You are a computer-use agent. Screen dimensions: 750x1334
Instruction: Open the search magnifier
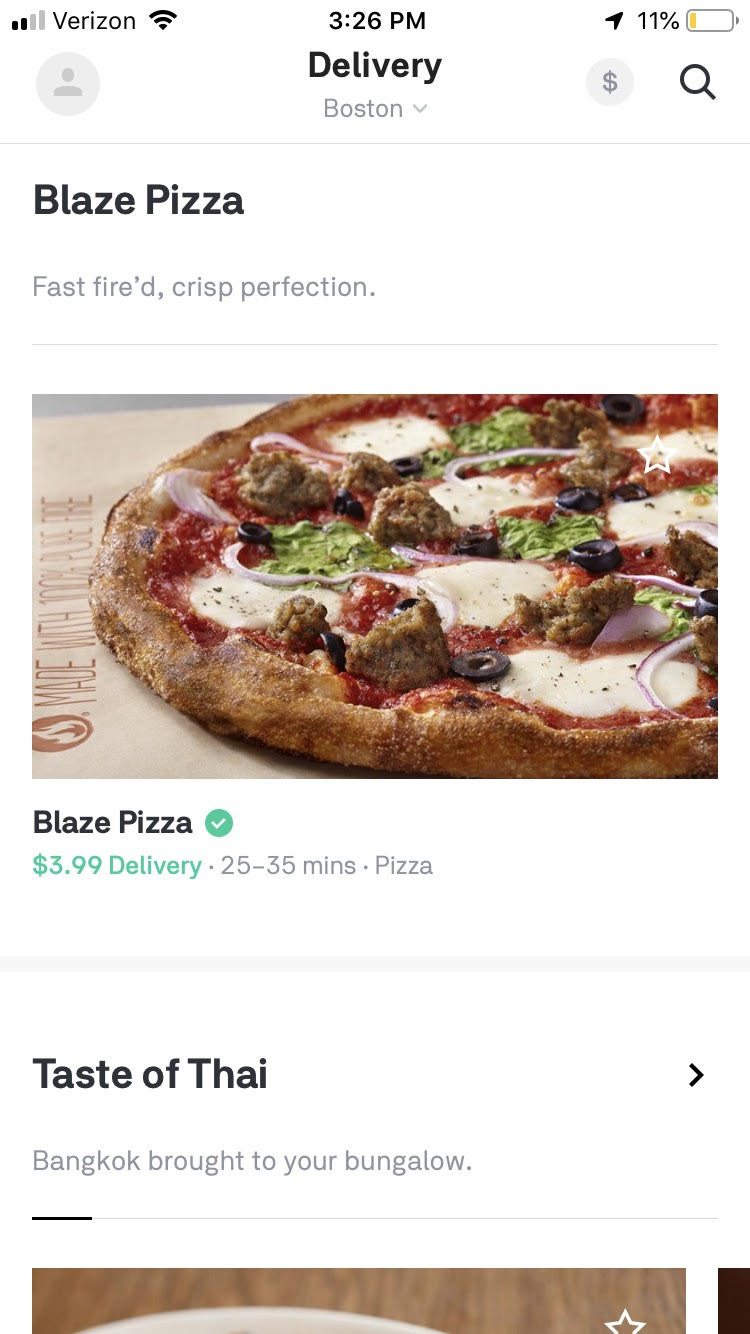697,83
